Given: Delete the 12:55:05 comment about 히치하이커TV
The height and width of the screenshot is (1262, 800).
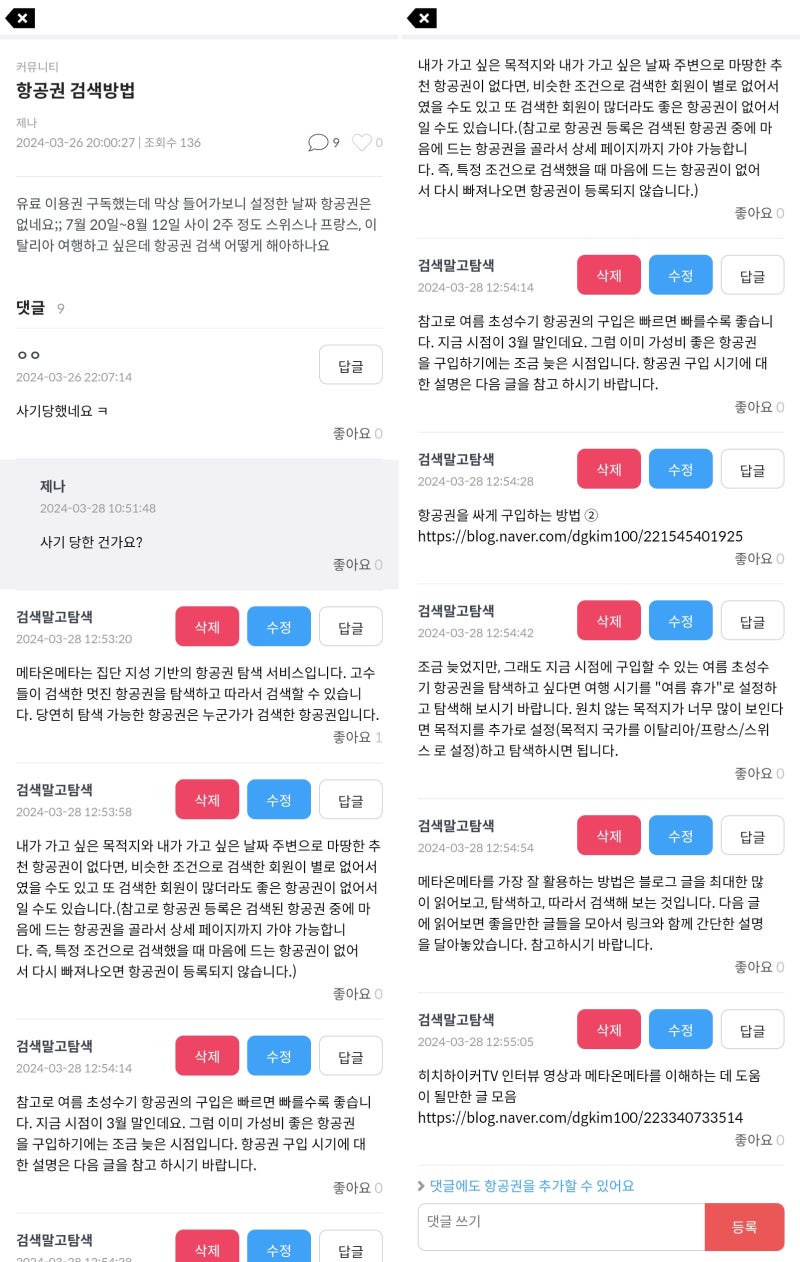Looking at the screenshot, I should [x=609, y=1029].
